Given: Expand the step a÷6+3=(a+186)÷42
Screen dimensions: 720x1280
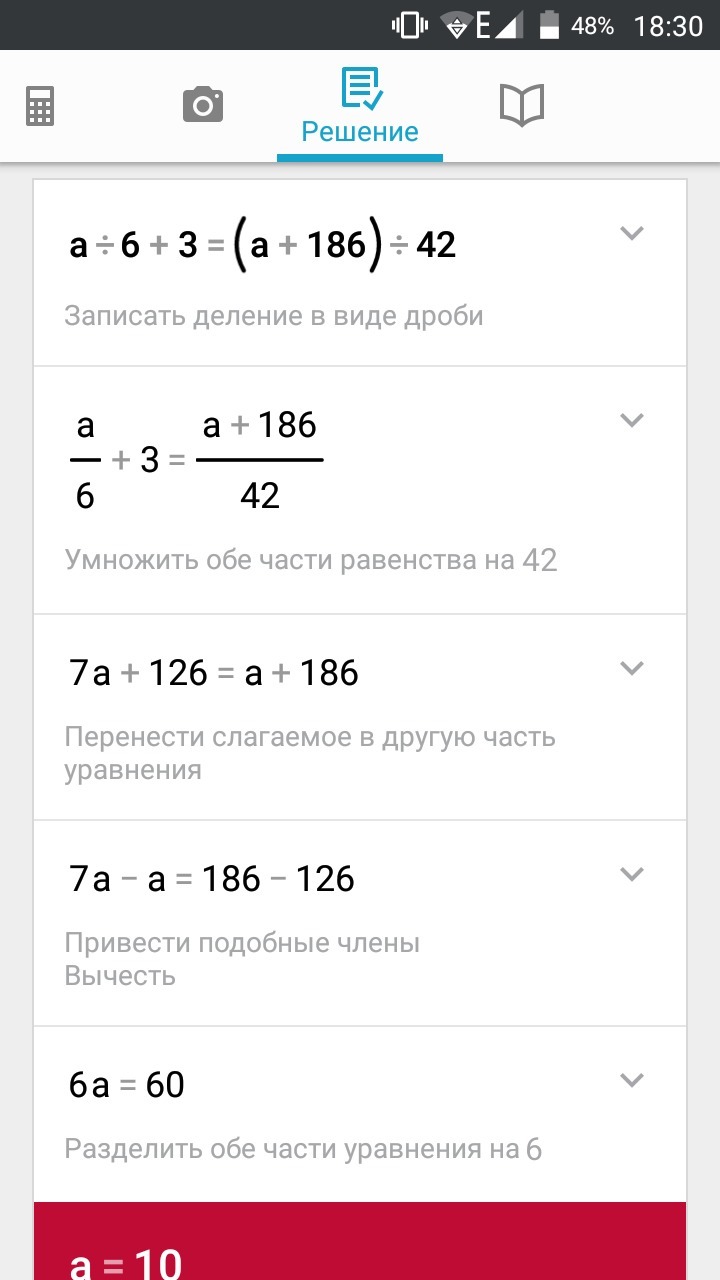Looking at the screenshot, I should click(x=631, y=234).
